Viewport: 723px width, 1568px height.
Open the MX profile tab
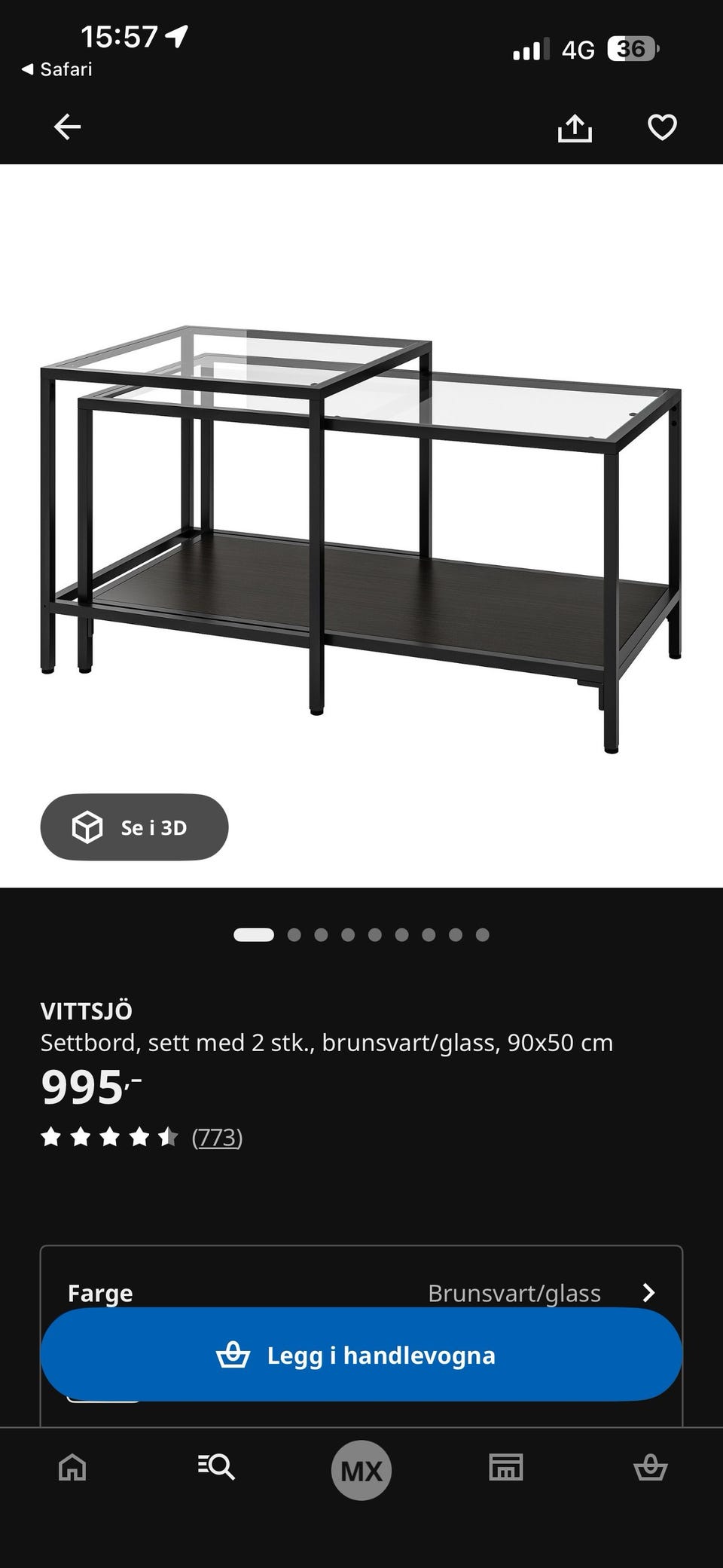[361, 1470]
